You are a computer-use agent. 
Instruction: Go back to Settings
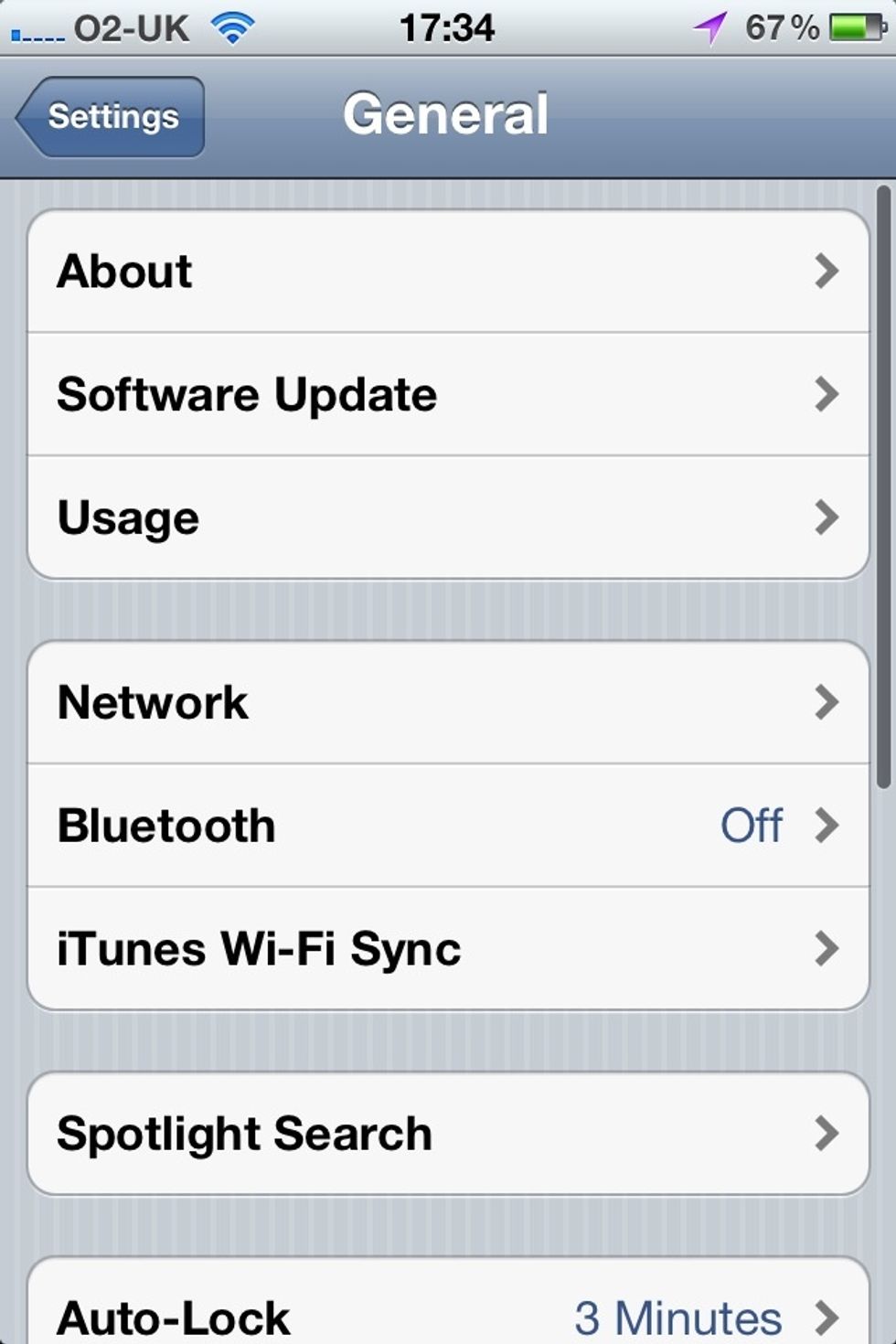(111, 117)
